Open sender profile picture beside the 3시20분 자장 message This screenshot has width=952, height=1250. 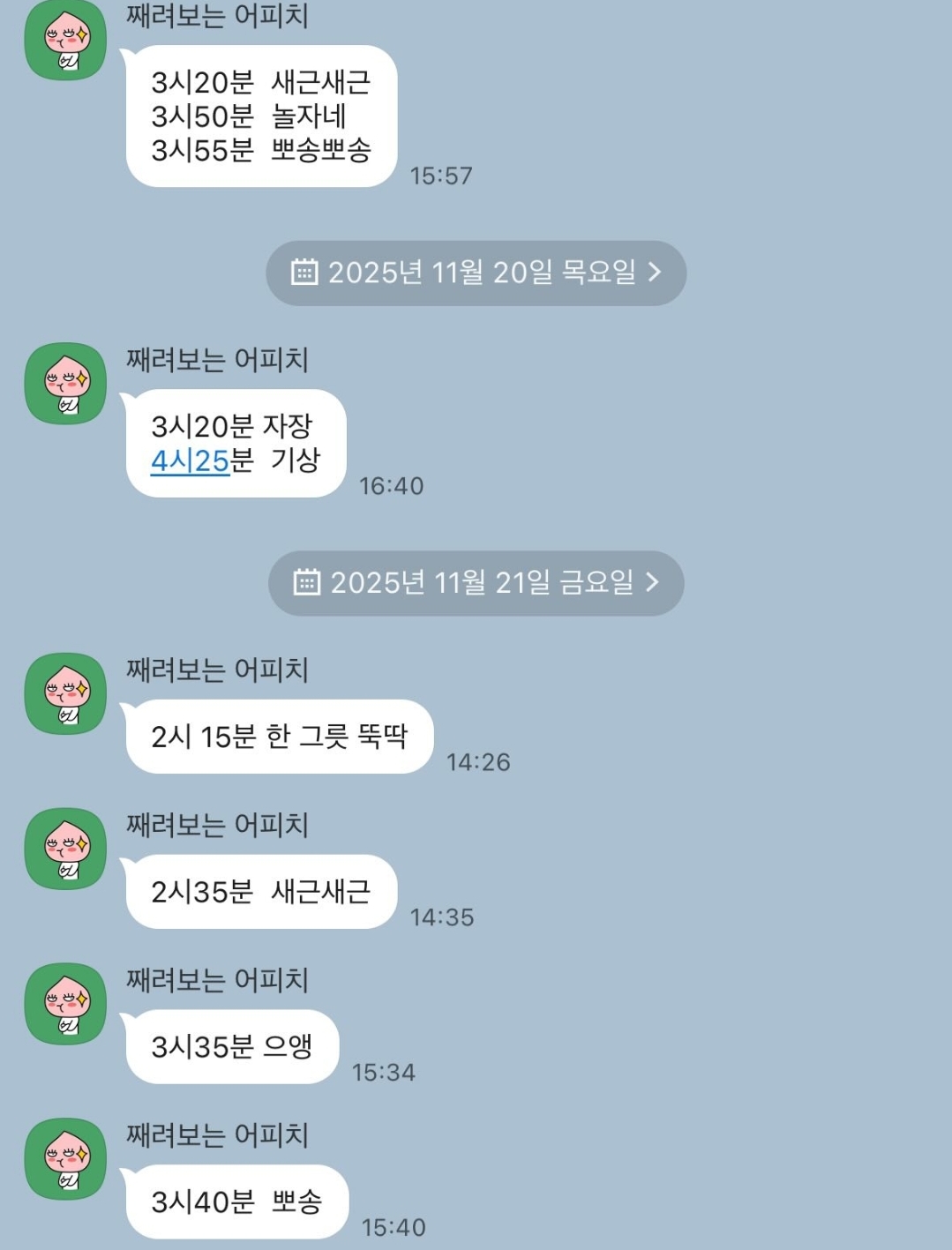click(x=65, y=384)
